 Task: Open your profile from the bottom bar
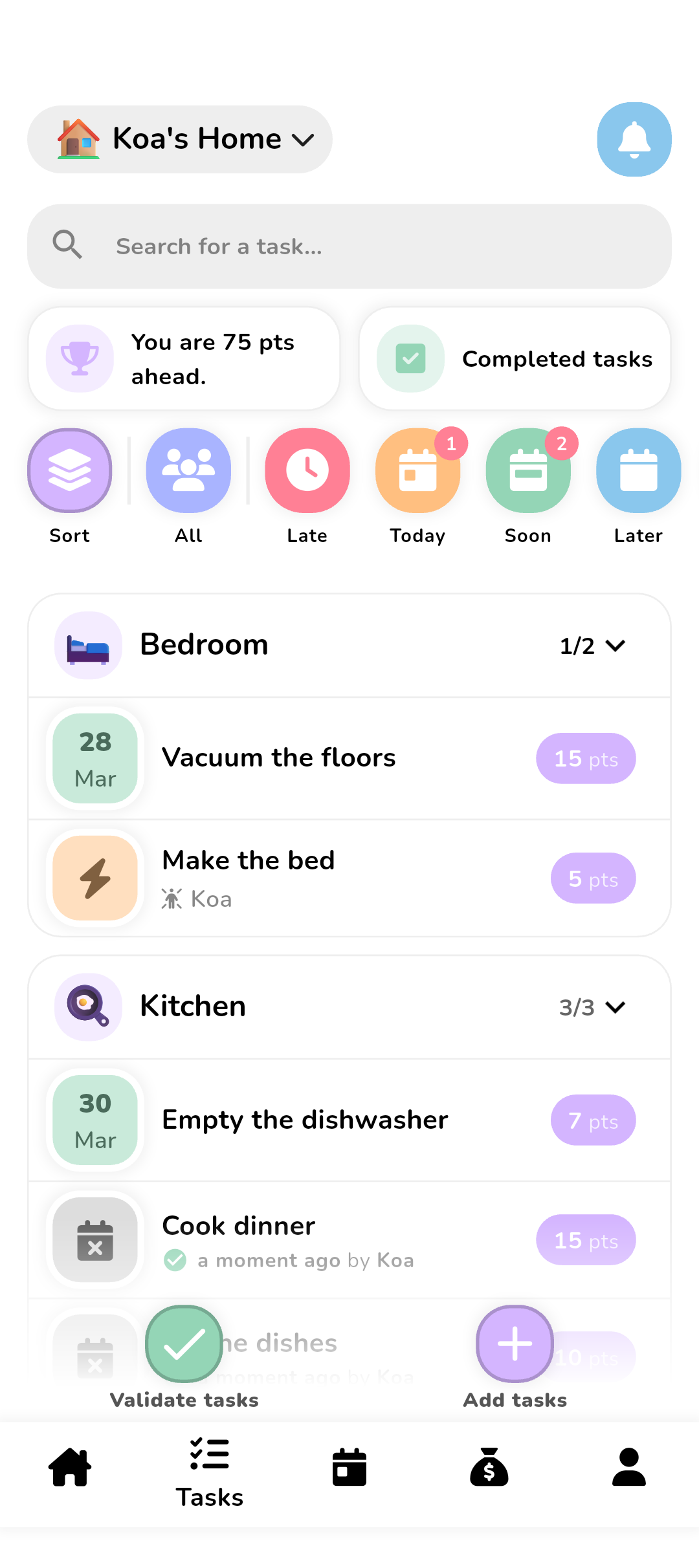tap(629, 1466)
